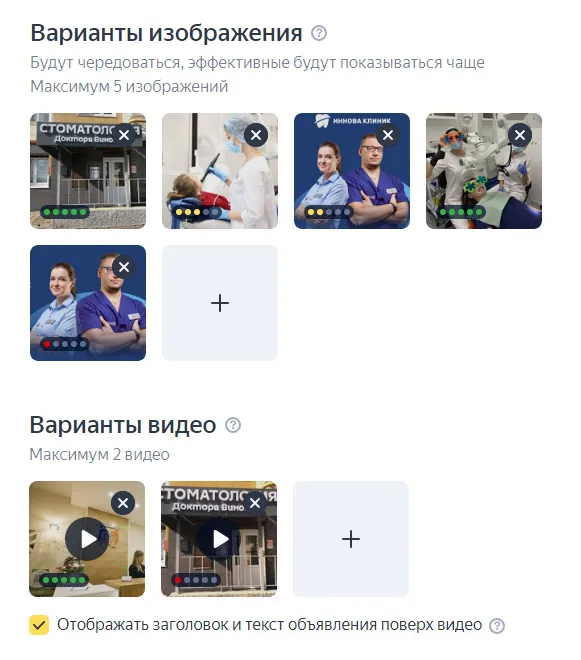Delete the Иннова Клиник doctors image
The height and width of the screenshot is (660, 581).
(x=388, y=135)
